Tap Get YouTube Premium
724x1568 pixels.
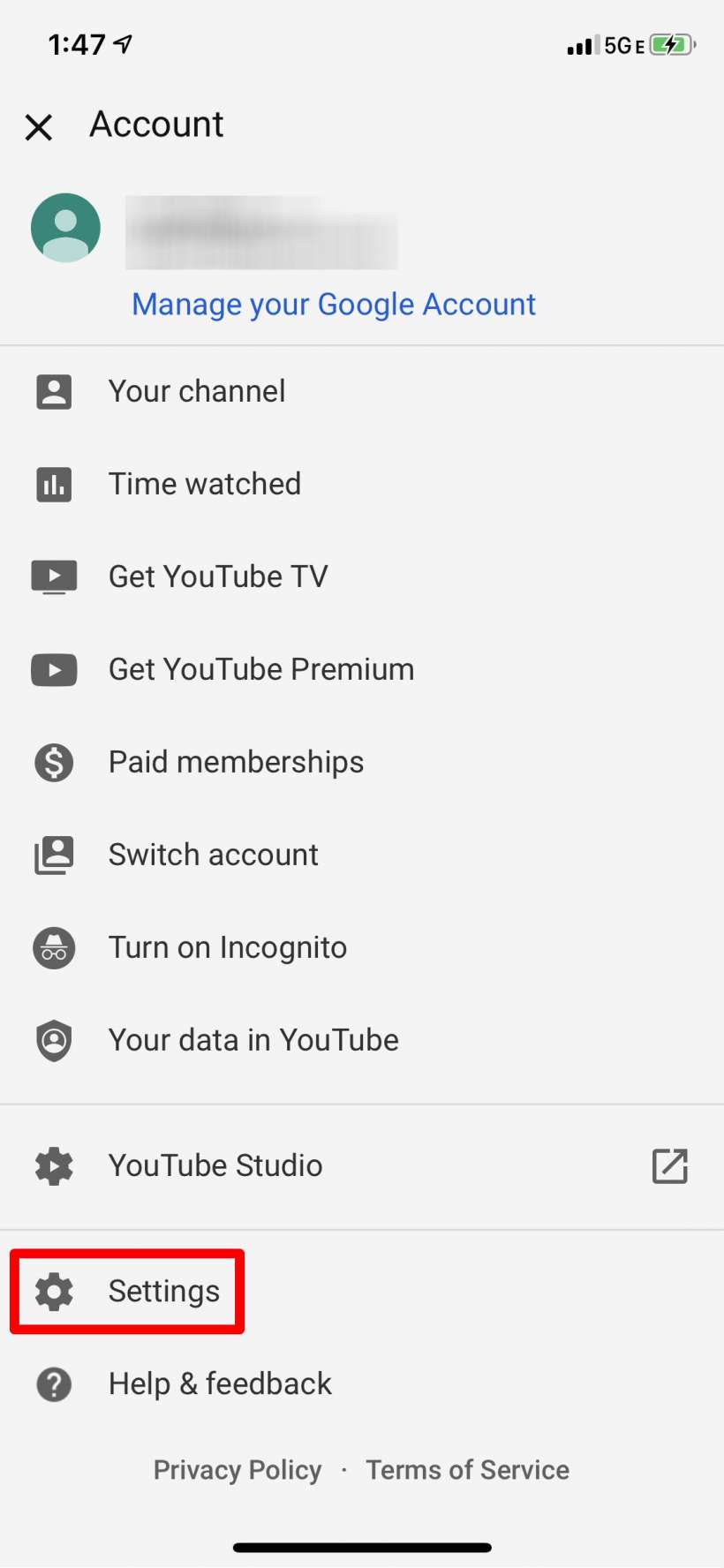[362, 669]
